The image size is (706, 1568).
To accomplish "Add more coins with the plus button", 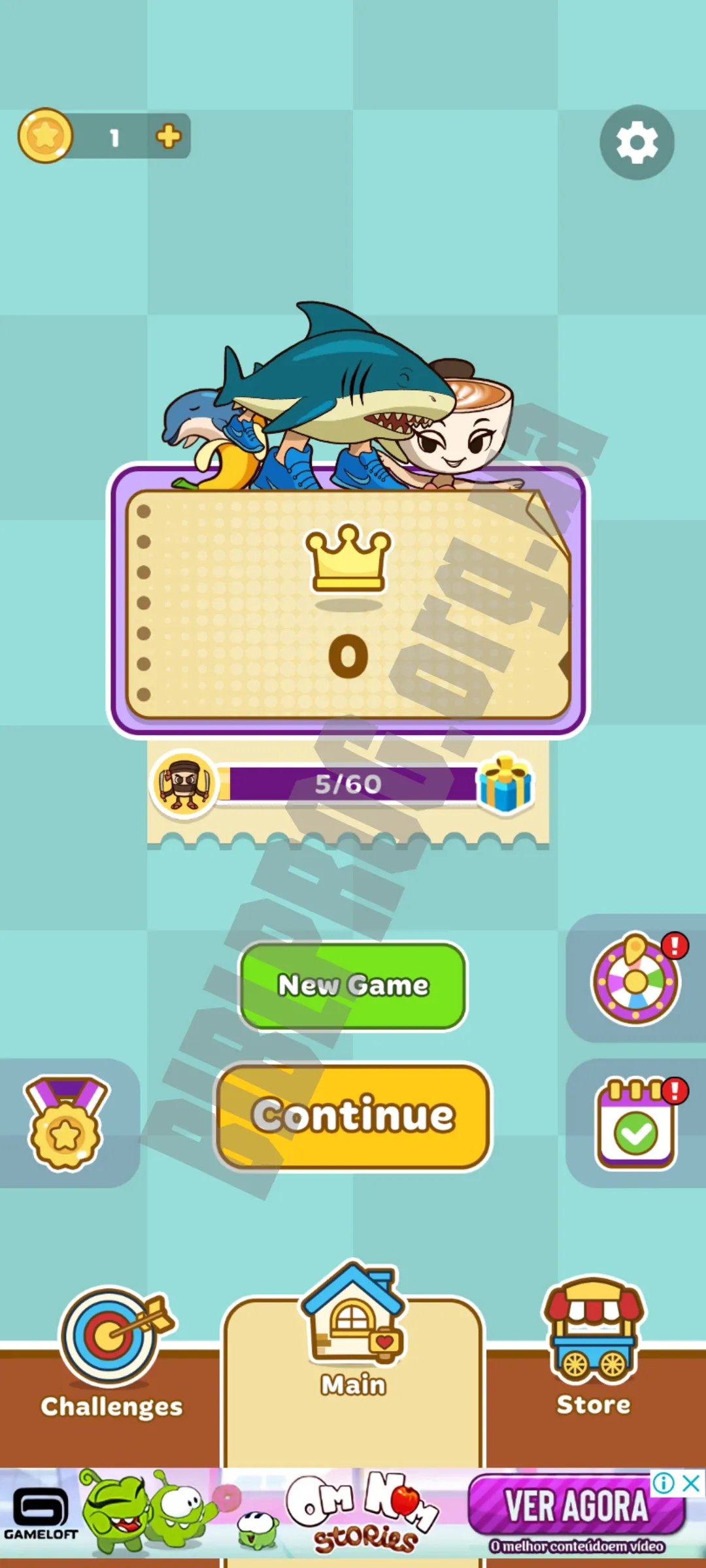I will click(169, 137).
